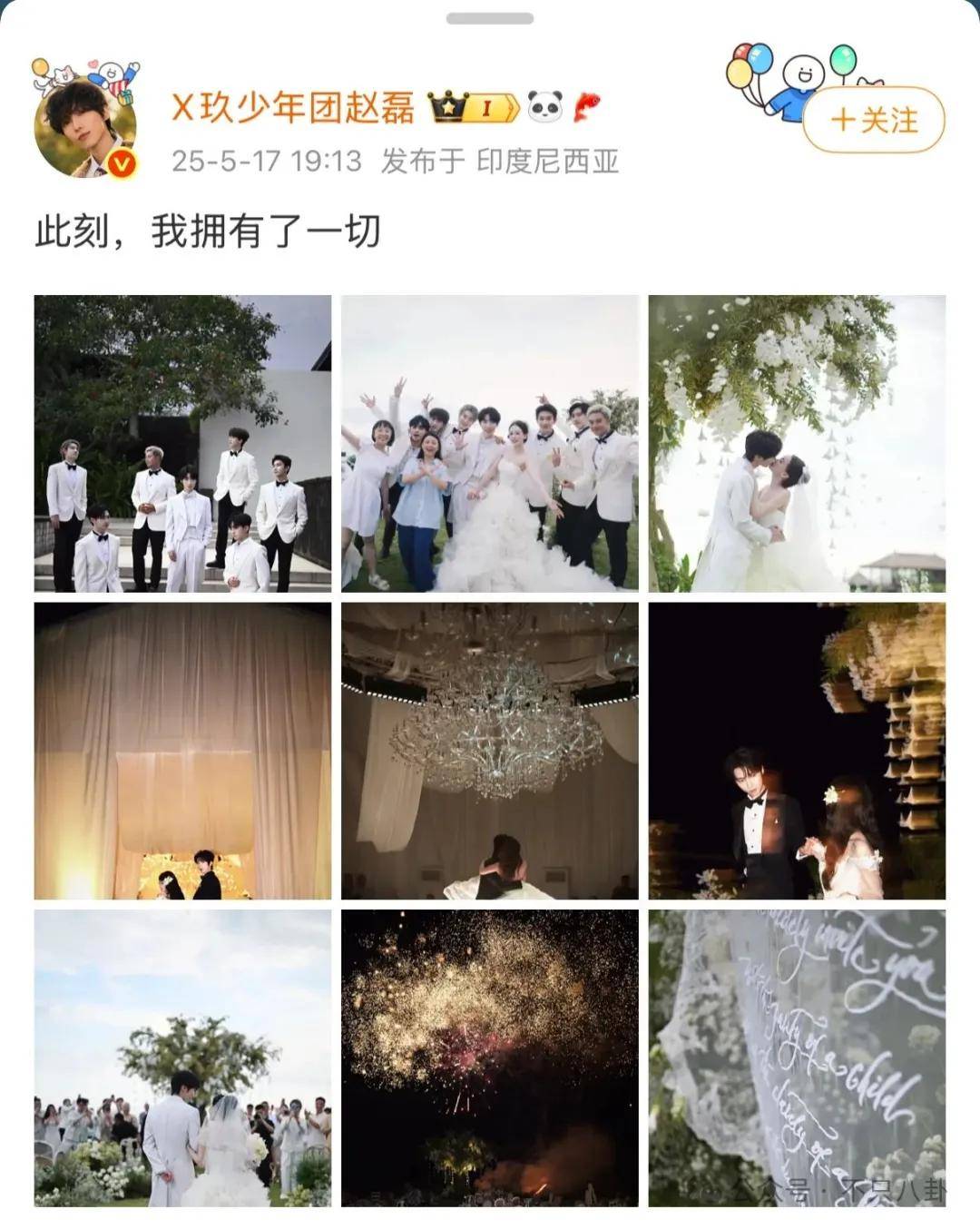View the golden fireworks photo
The height and width of the screenshot is (1229, 980).
489,1057
